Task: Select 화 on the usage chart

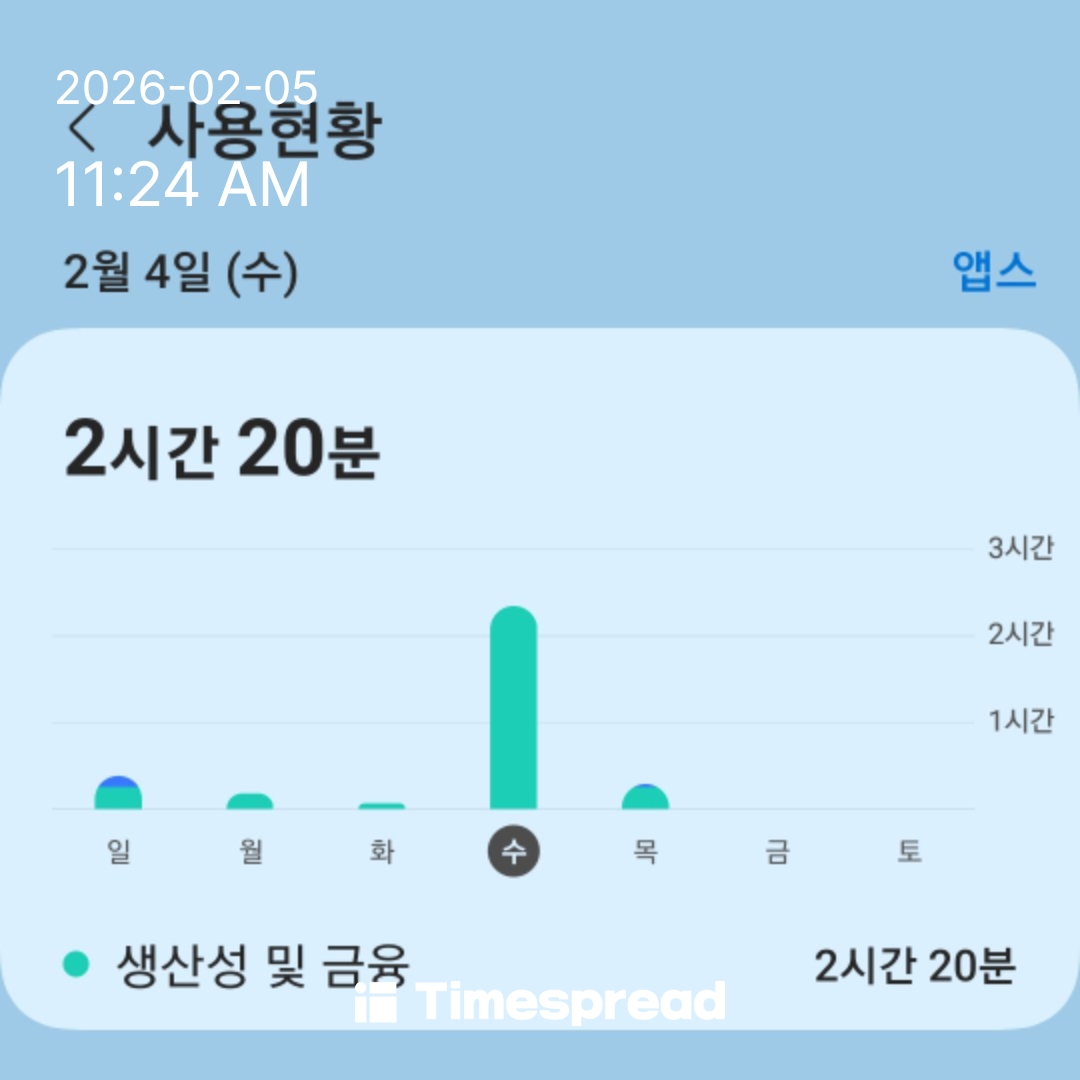Action: [382, 852]
